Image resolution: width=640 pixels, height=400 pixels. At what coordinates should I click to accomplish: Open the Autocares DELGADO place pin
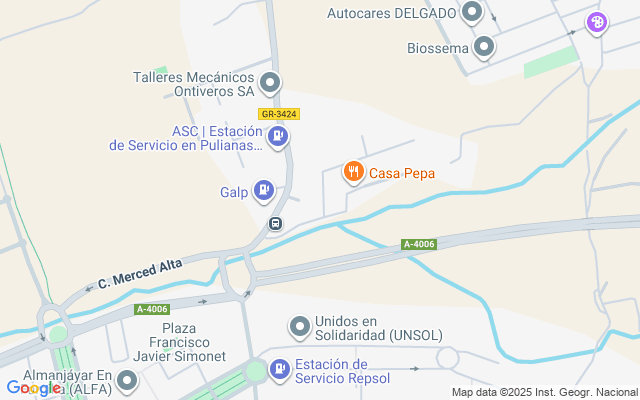[x=472, y=13]
